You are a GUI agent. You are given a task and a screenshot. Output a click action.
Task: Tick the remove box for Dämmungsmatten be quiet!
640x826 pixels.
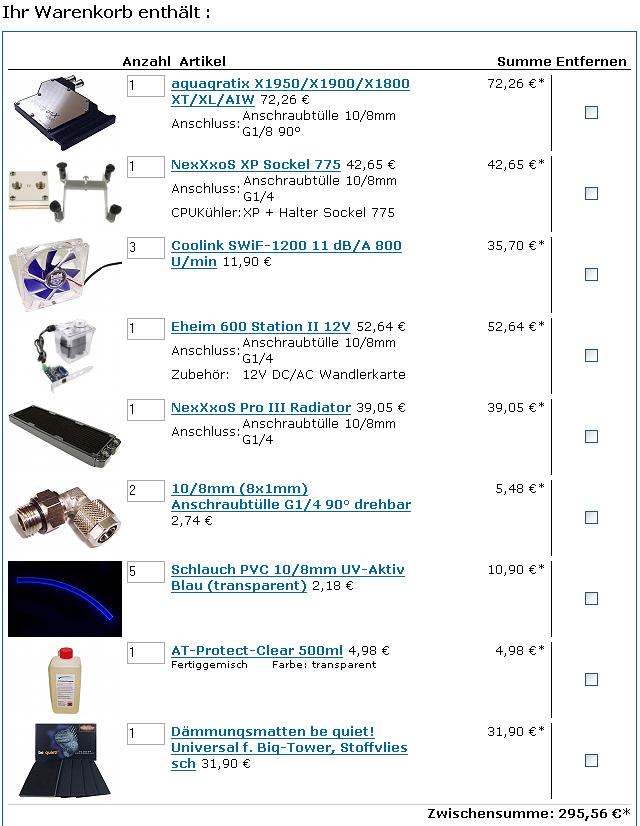[591, 760]
